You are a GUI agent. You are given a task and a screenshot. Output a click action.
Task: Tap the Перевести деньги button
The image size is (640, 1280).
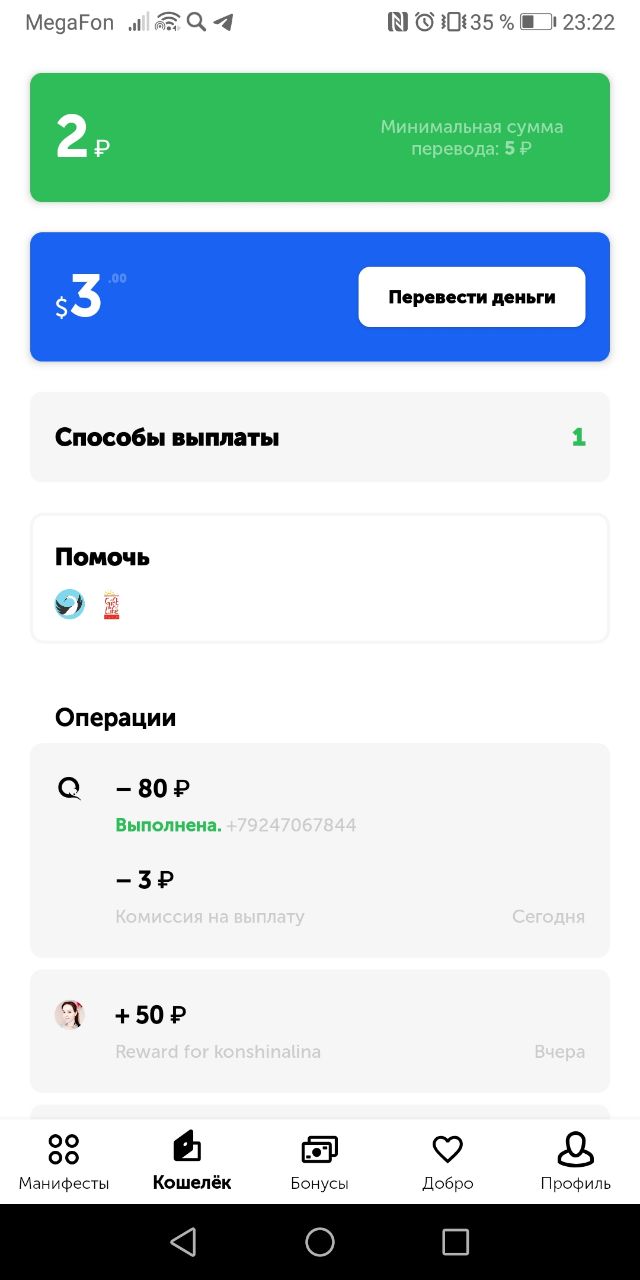[471, 297]
